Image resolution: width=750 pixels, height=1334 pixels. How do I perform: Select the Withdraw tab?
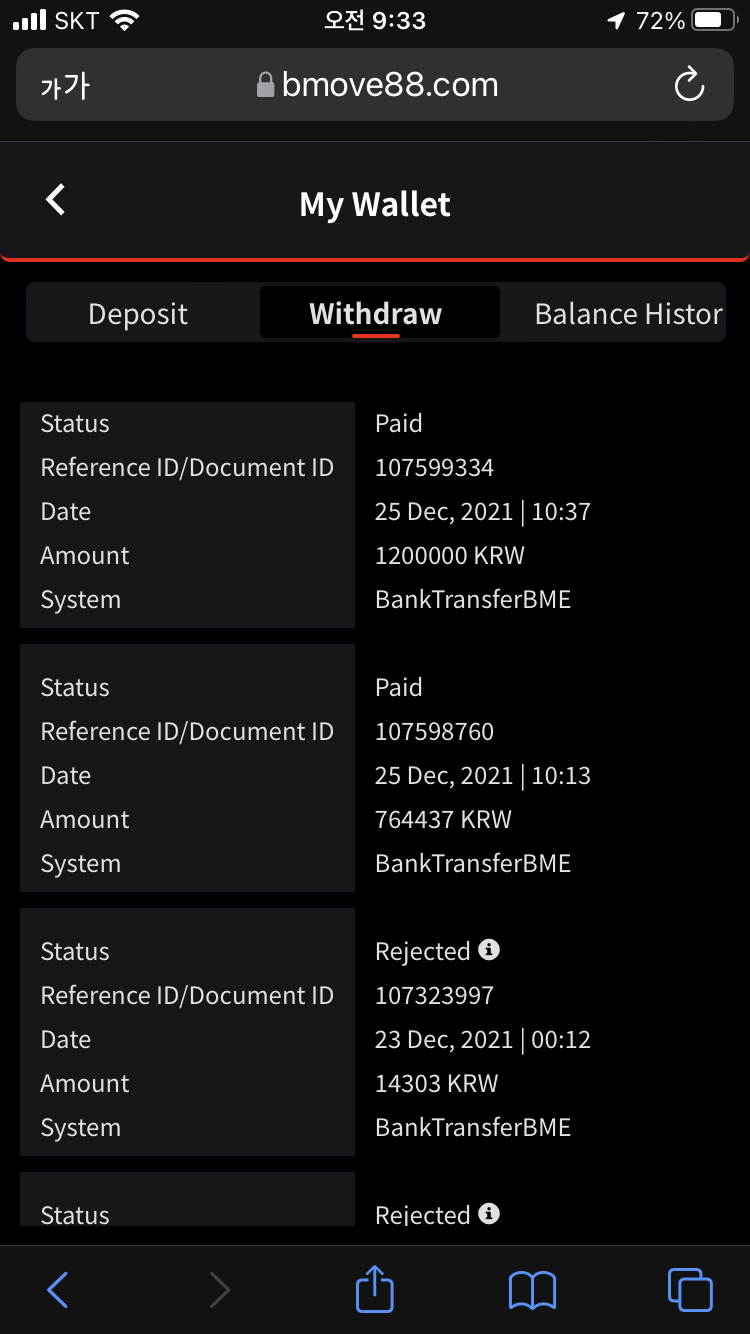[x=376, y=314]
